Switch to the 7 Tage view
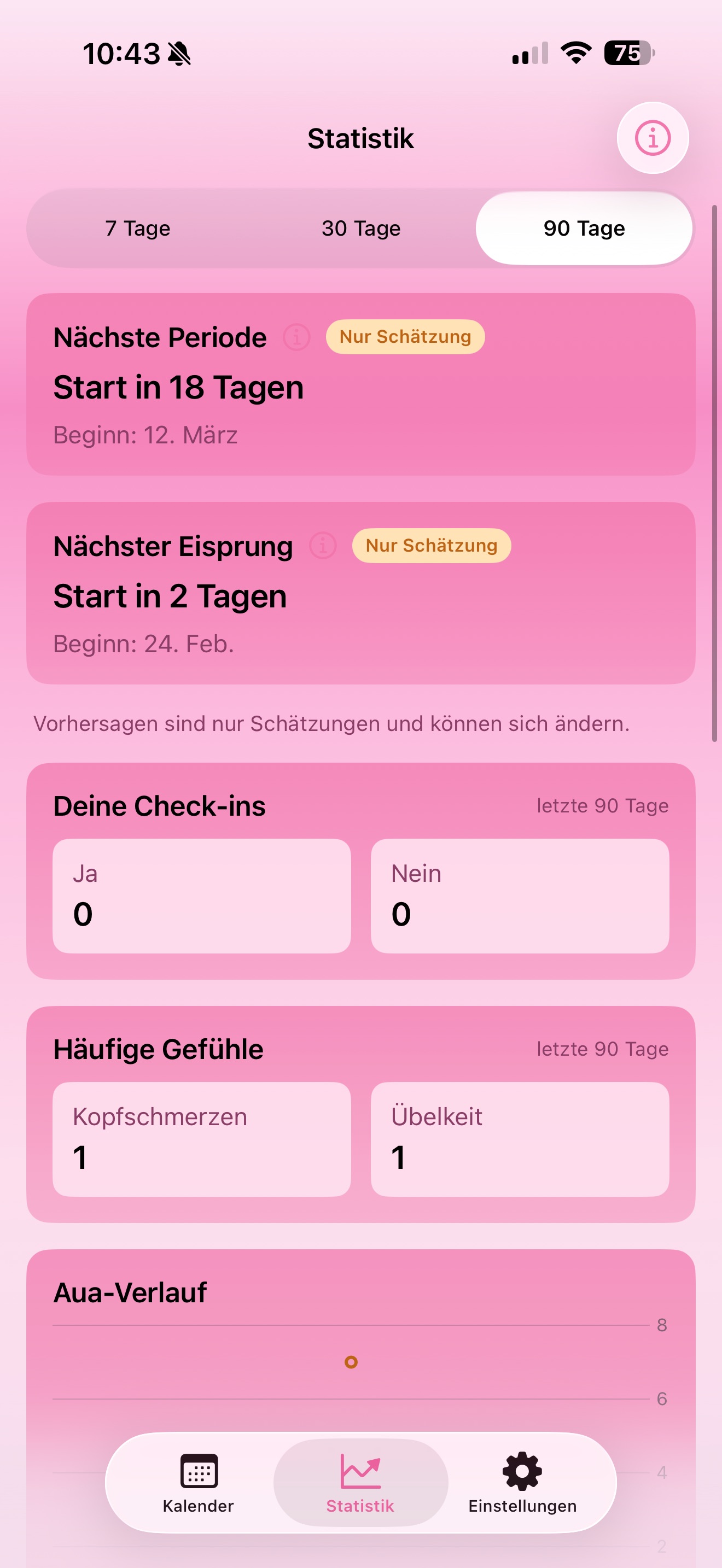 [138, 229]
